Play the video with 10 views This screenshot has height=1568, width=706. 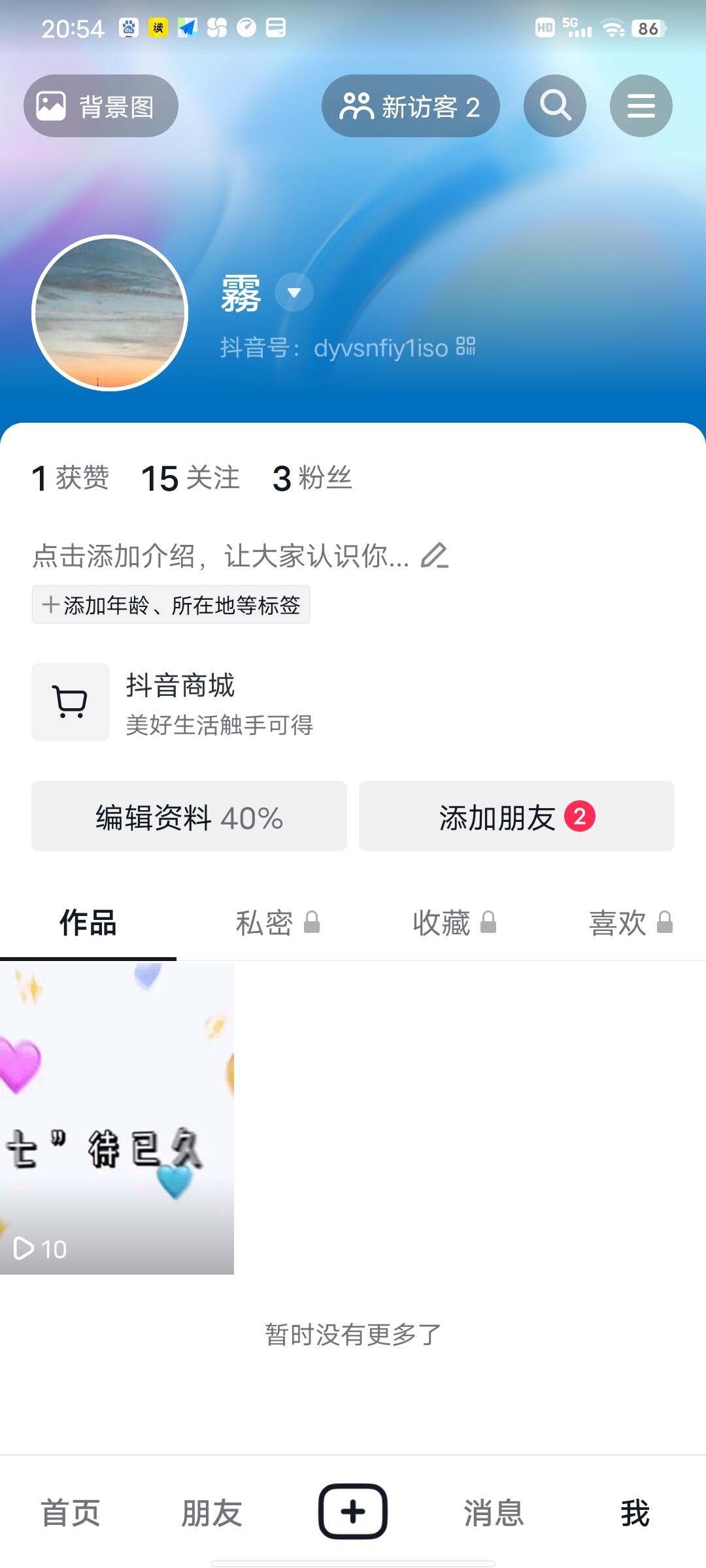pos(117,1117)
